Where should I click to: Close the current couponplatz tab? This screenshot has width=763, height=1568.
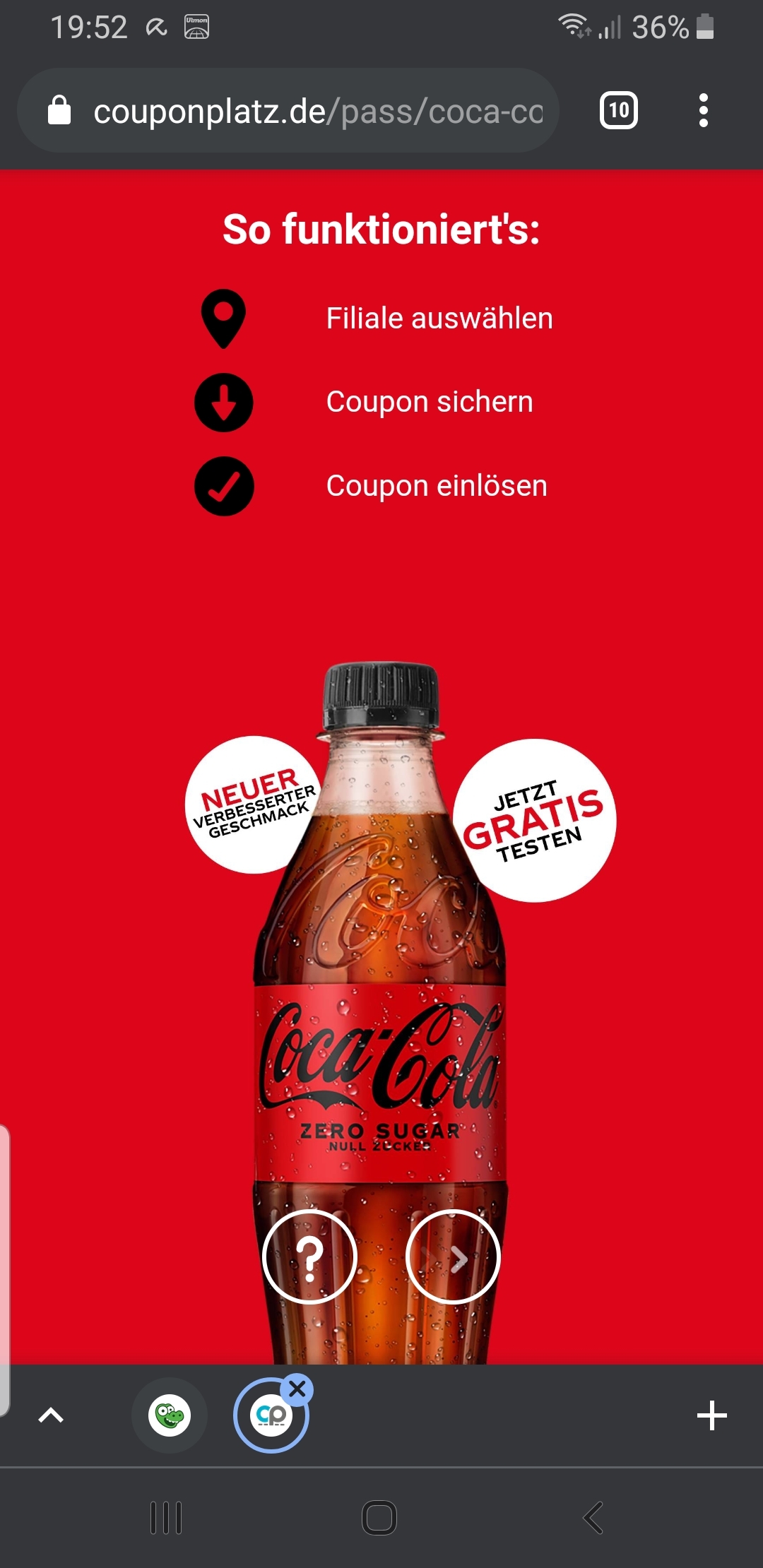(x=297, y=1389)
